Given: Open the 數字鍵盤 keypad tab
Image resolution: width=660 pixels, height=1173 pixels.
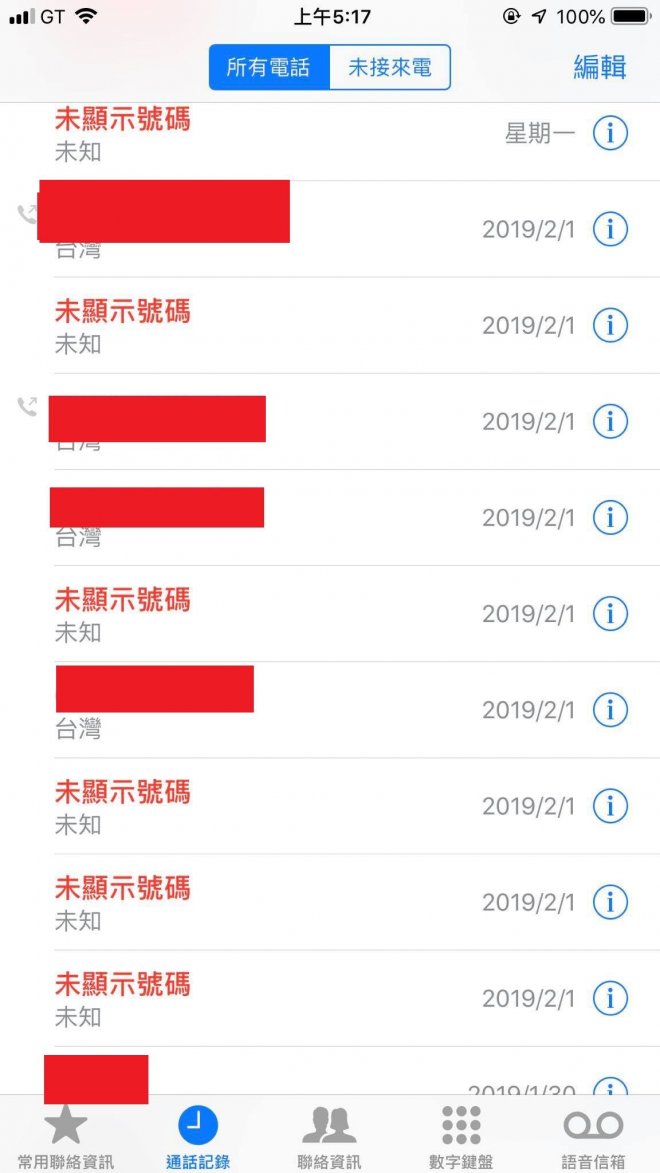Looking at the screenshot, I should point(461,1136).
